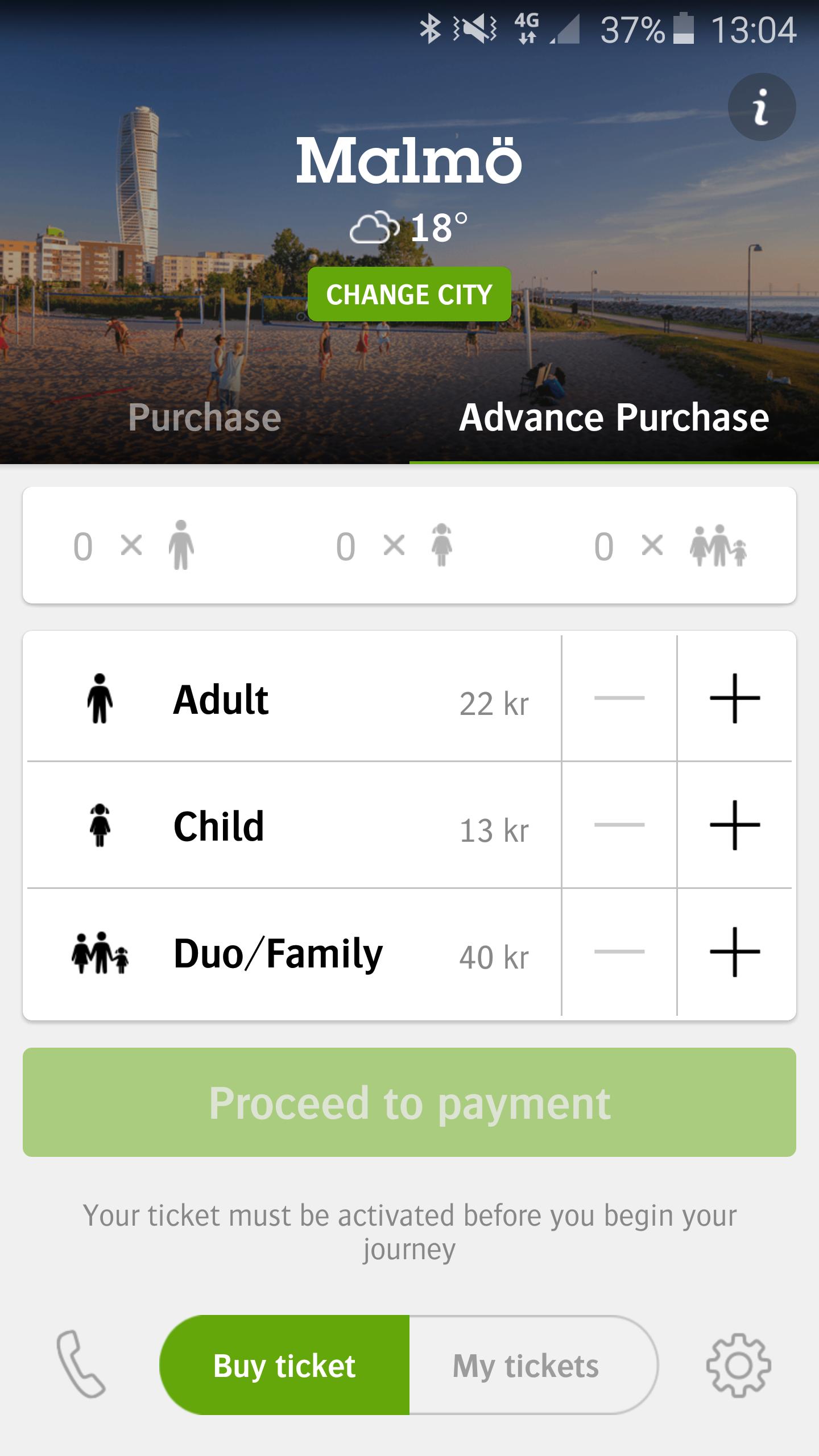Proceed to payment

(409, 1102)
